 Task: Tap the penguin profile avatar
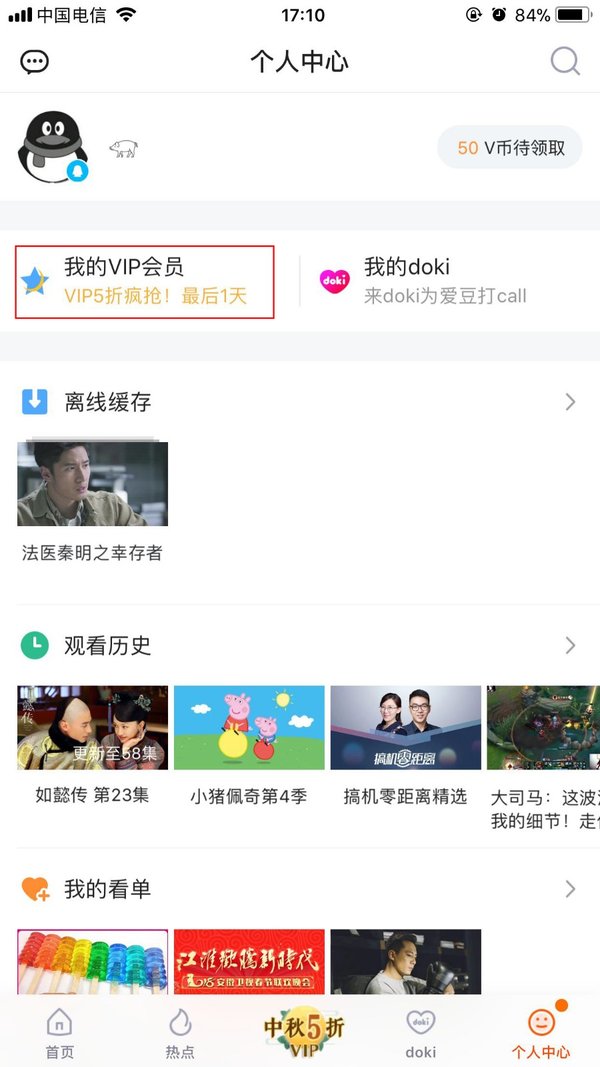[53, 147]
